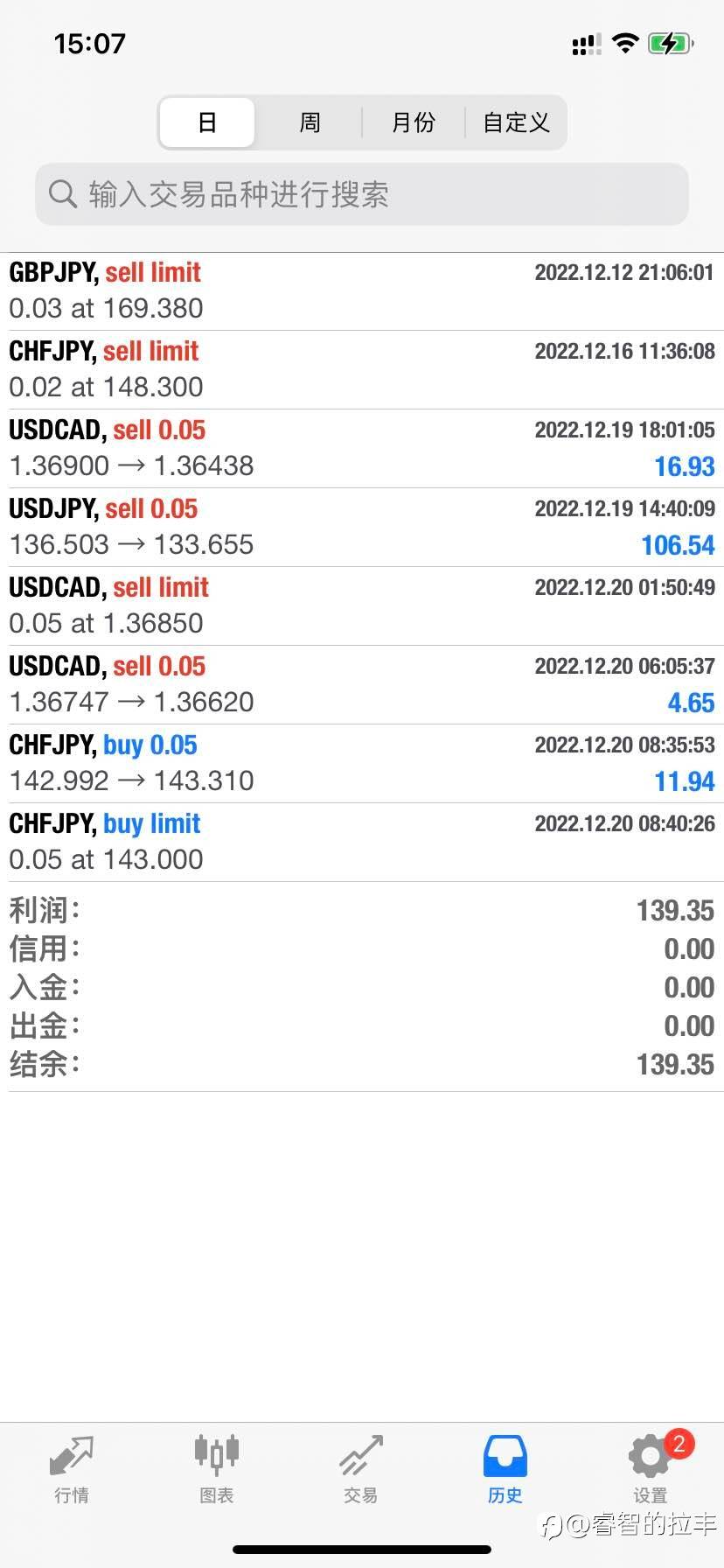724x1568 pixels.
Task: Choose the 自定义 custom period
Action: click(516, 122)
